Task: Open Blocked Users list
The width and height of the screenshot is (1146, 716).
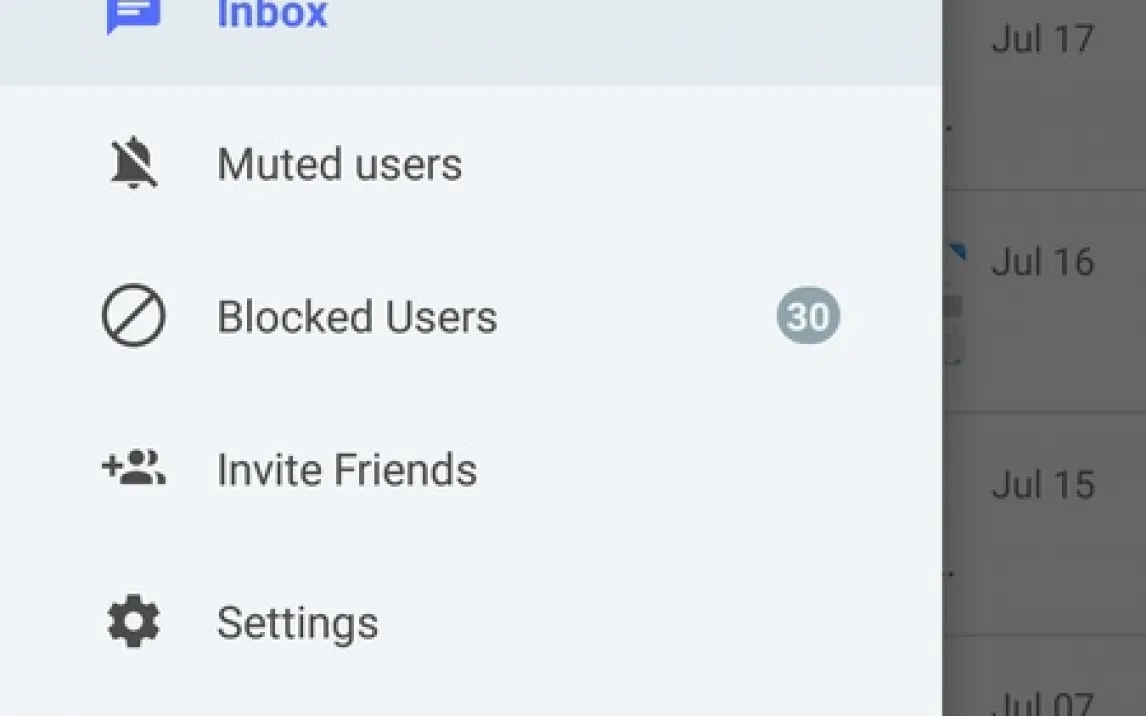Action: coord(357,318)
